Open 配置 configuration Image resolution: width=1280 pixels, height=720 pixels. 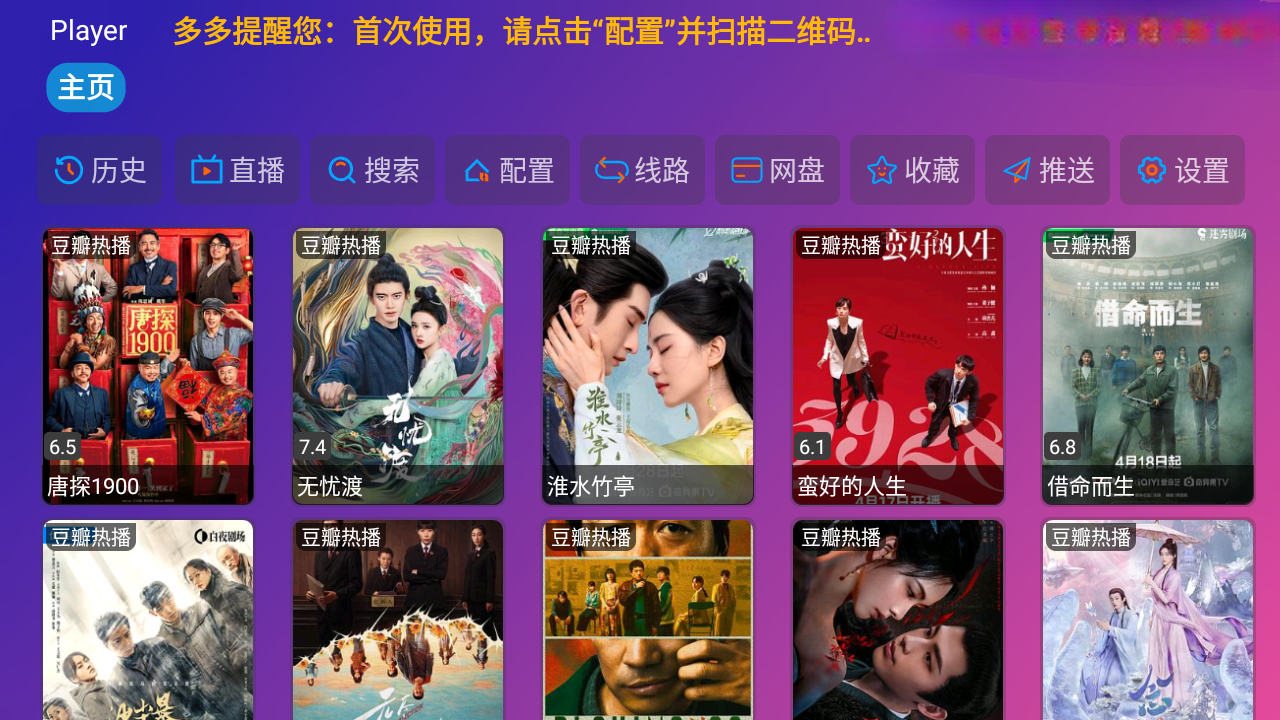pyautogui.click(x=508, y=171)
